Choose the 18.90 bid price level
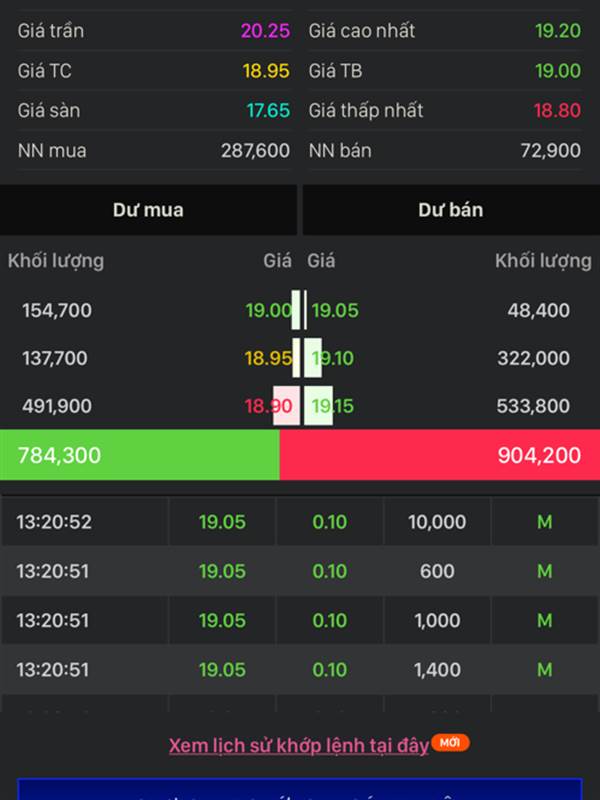Screen dimensions: 600x800 click(268, 406)
